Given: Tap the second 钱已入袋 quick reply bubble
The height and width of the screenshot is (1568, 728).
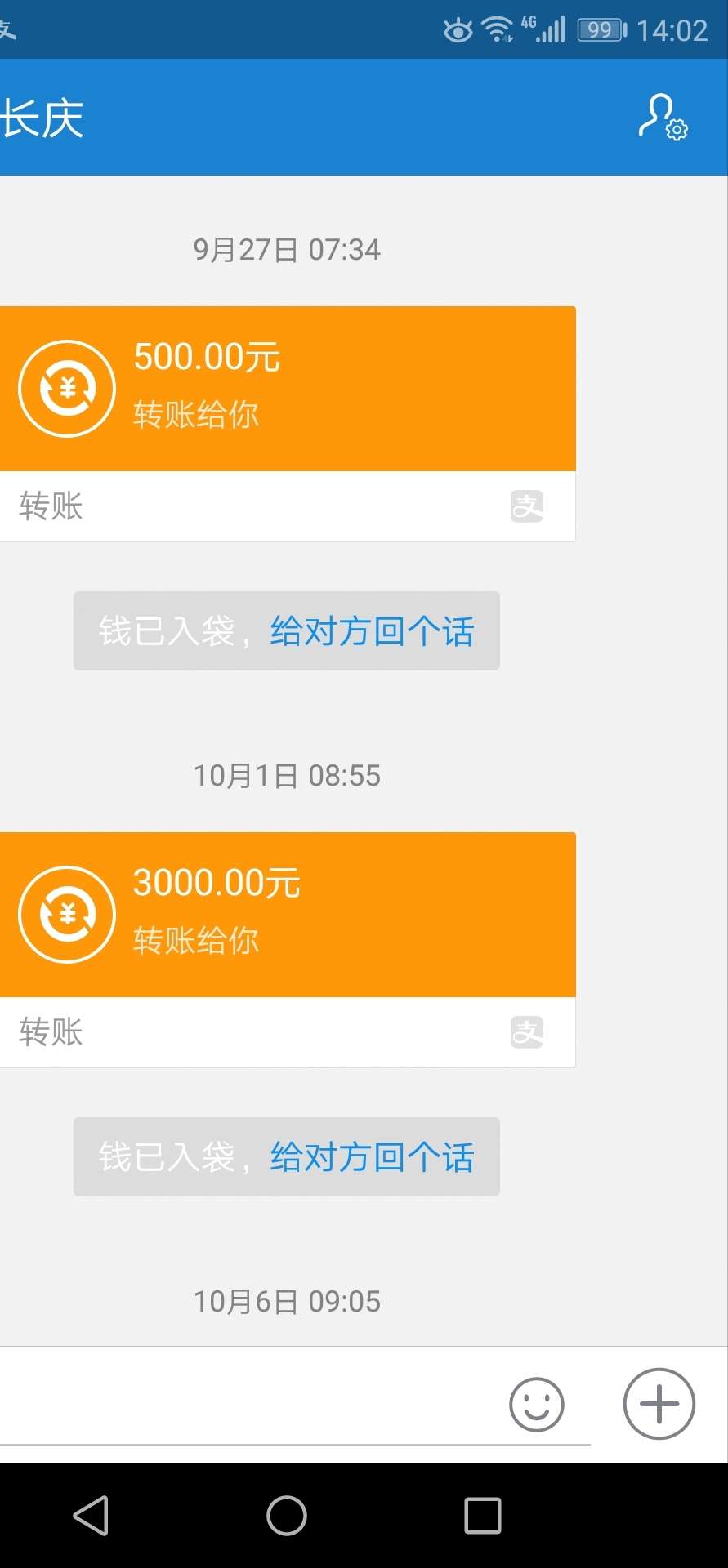Looking at the screenshot, I should pyautogui.click(x=286, y=1156).
